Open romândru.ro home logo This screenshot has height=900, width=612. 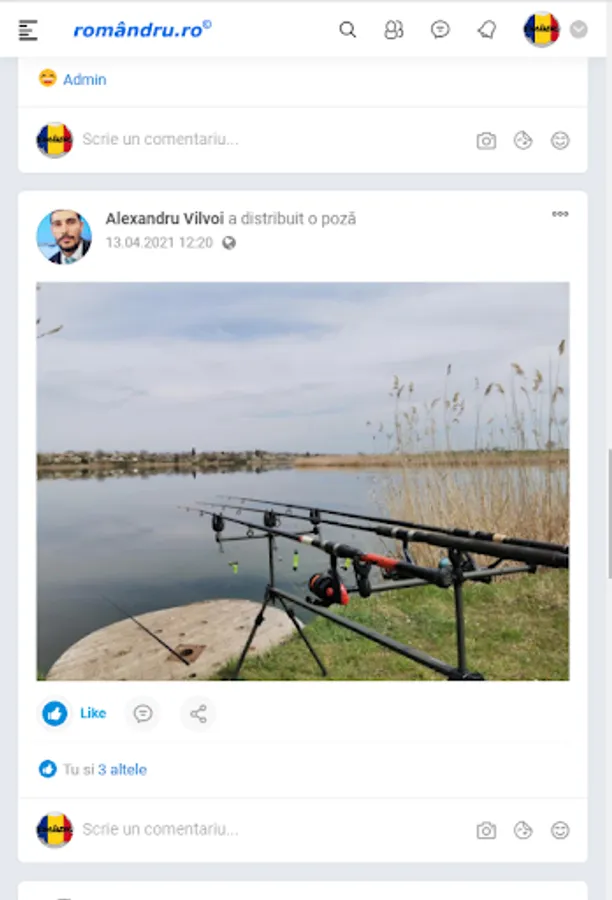(142, 30)
